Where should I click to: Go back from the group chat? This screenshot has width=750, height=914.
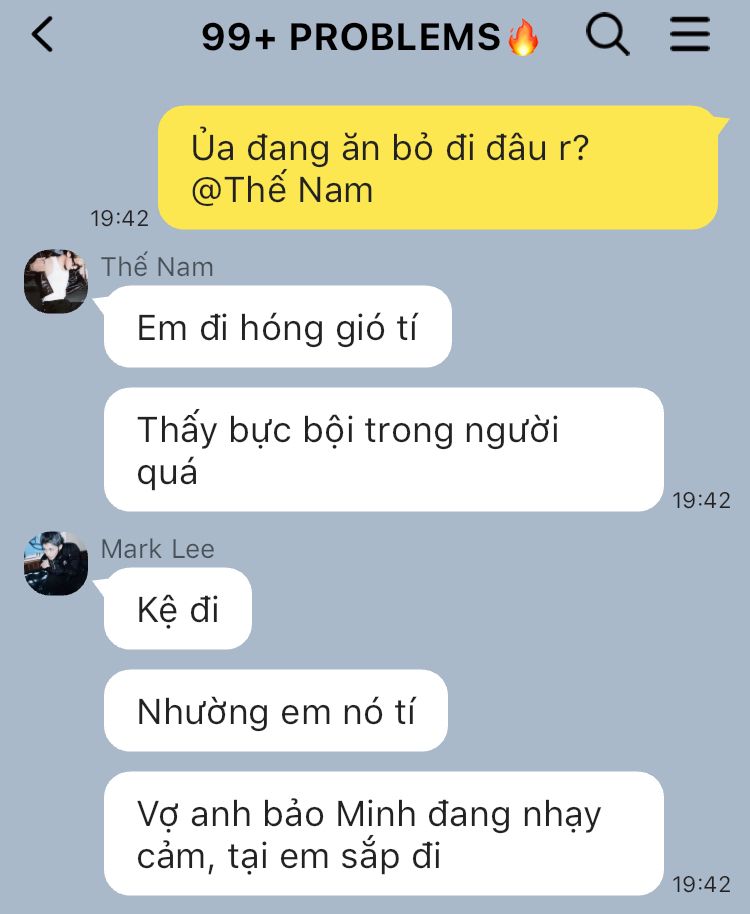(42, 35)
